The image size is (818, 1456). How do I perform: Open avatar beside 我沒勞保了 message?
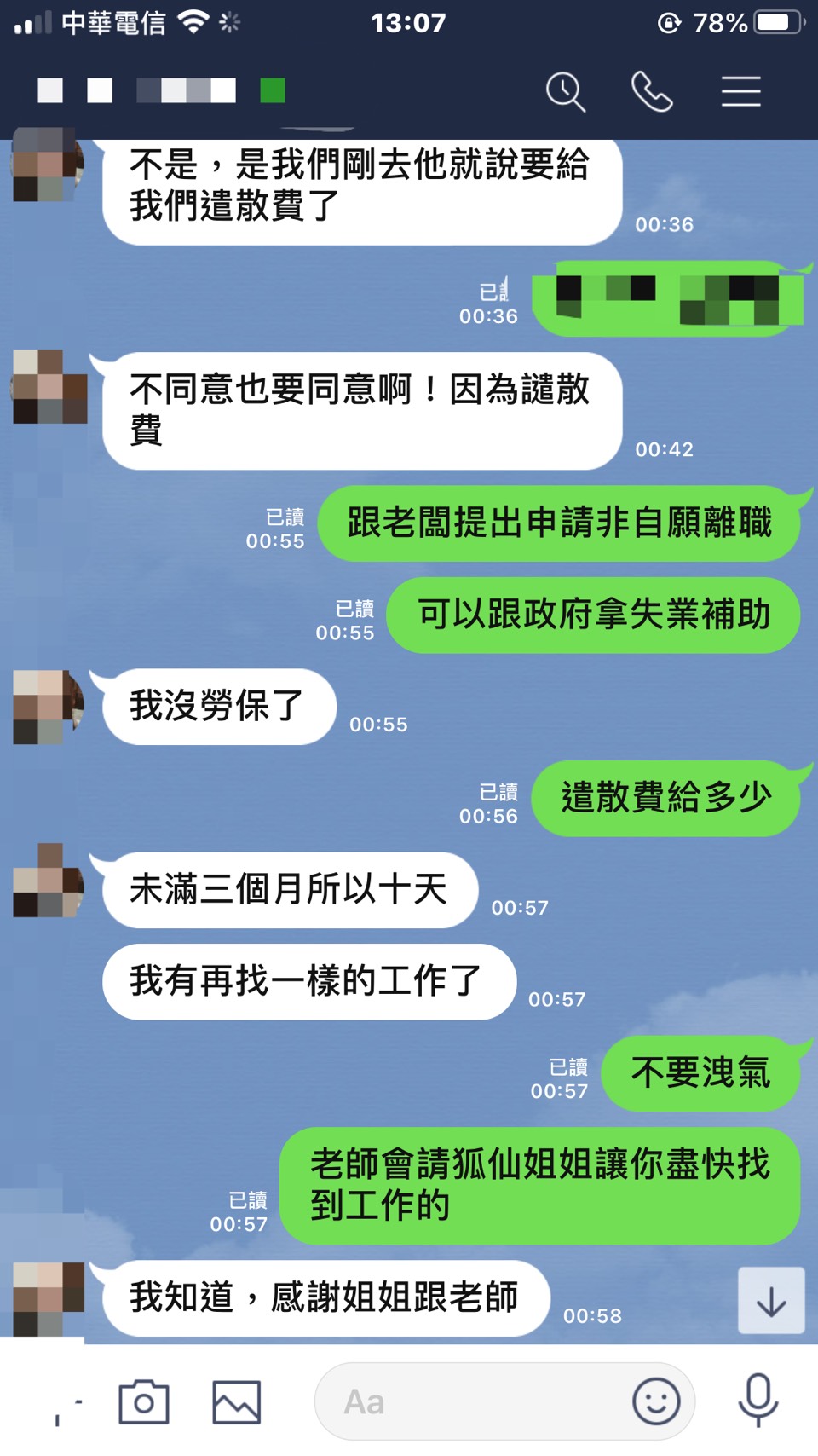click(x=49, y=707)
